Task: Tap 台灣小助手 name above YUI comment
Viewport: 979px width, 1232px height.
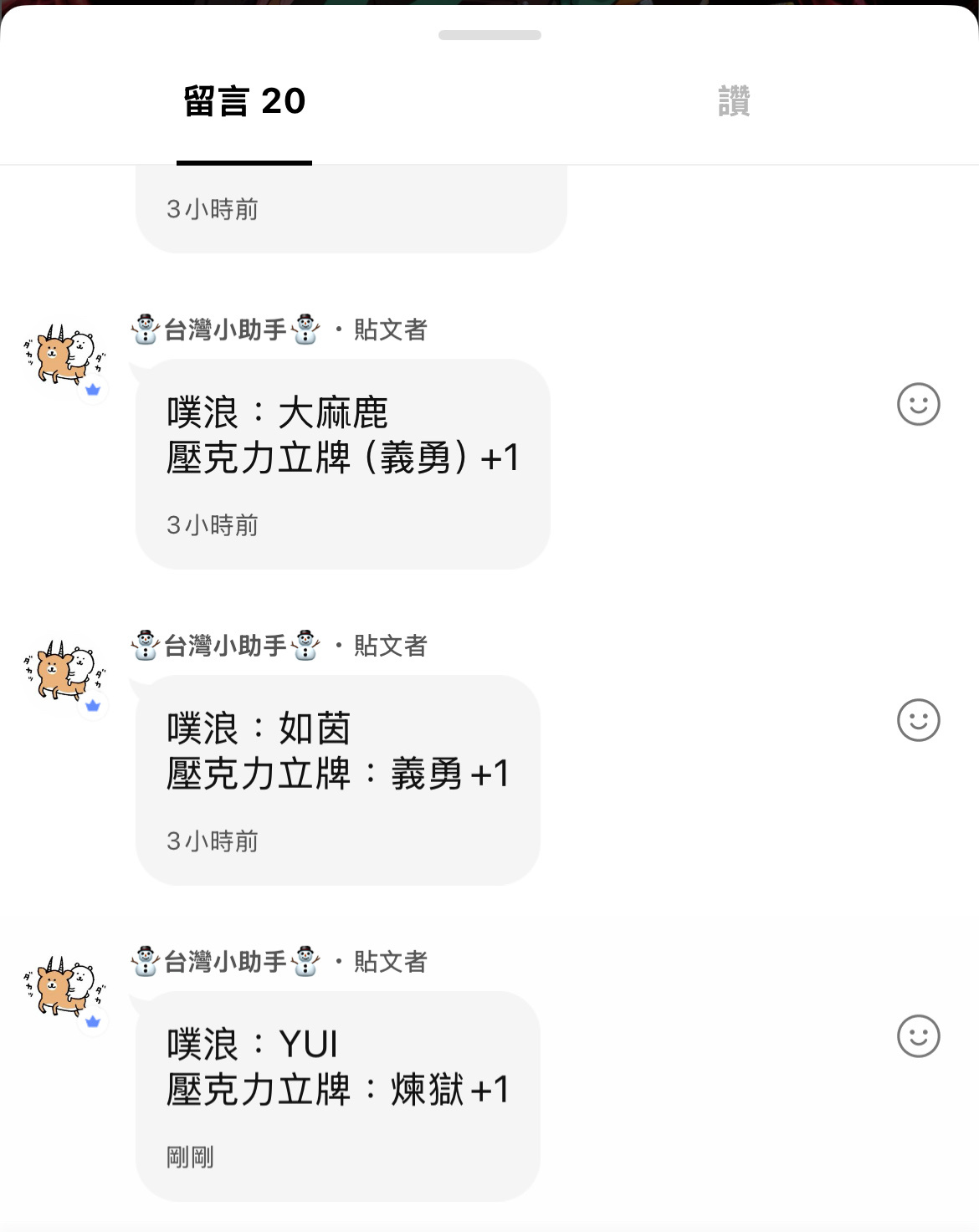Action: (225, 962)
